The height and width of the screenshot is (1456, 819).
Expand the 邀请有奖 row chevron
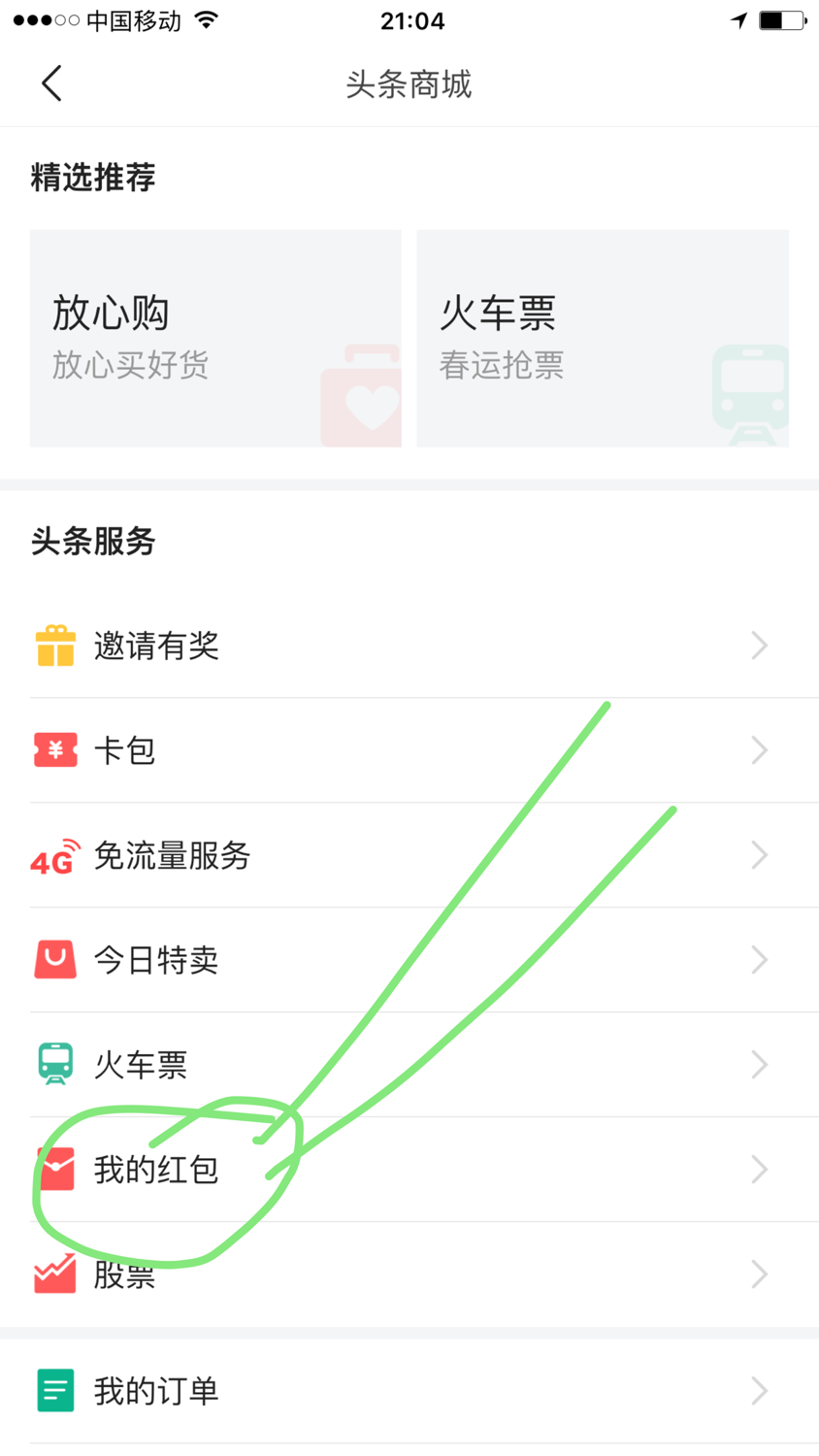[x=759, y=644]
